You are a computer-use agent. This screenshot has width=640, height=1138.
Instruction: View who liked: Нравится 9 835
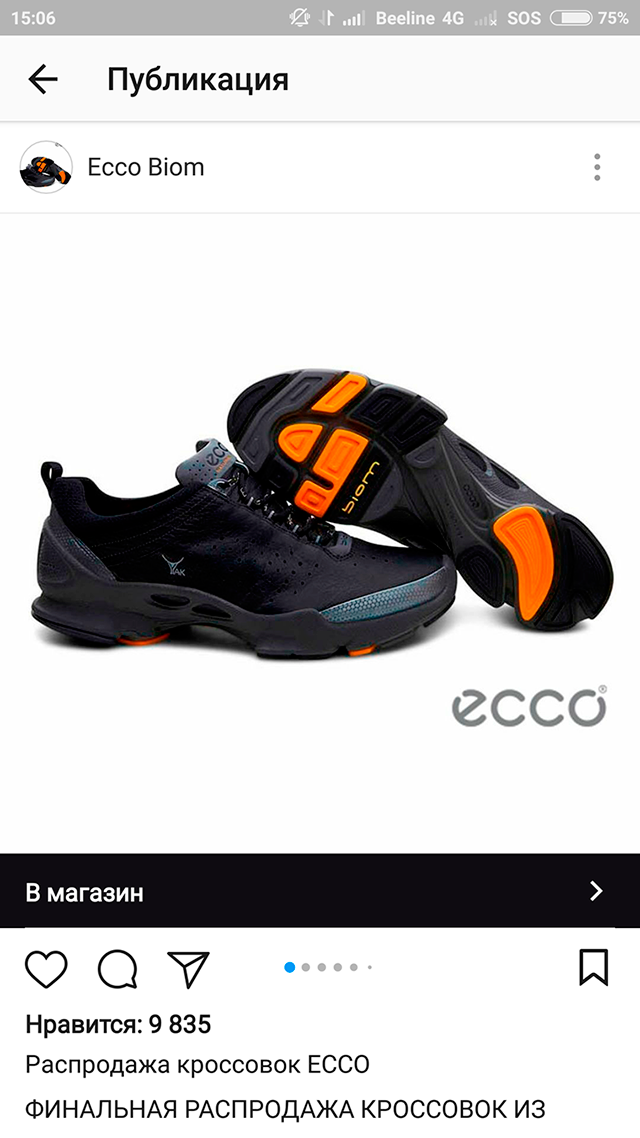click(118, 1024)
